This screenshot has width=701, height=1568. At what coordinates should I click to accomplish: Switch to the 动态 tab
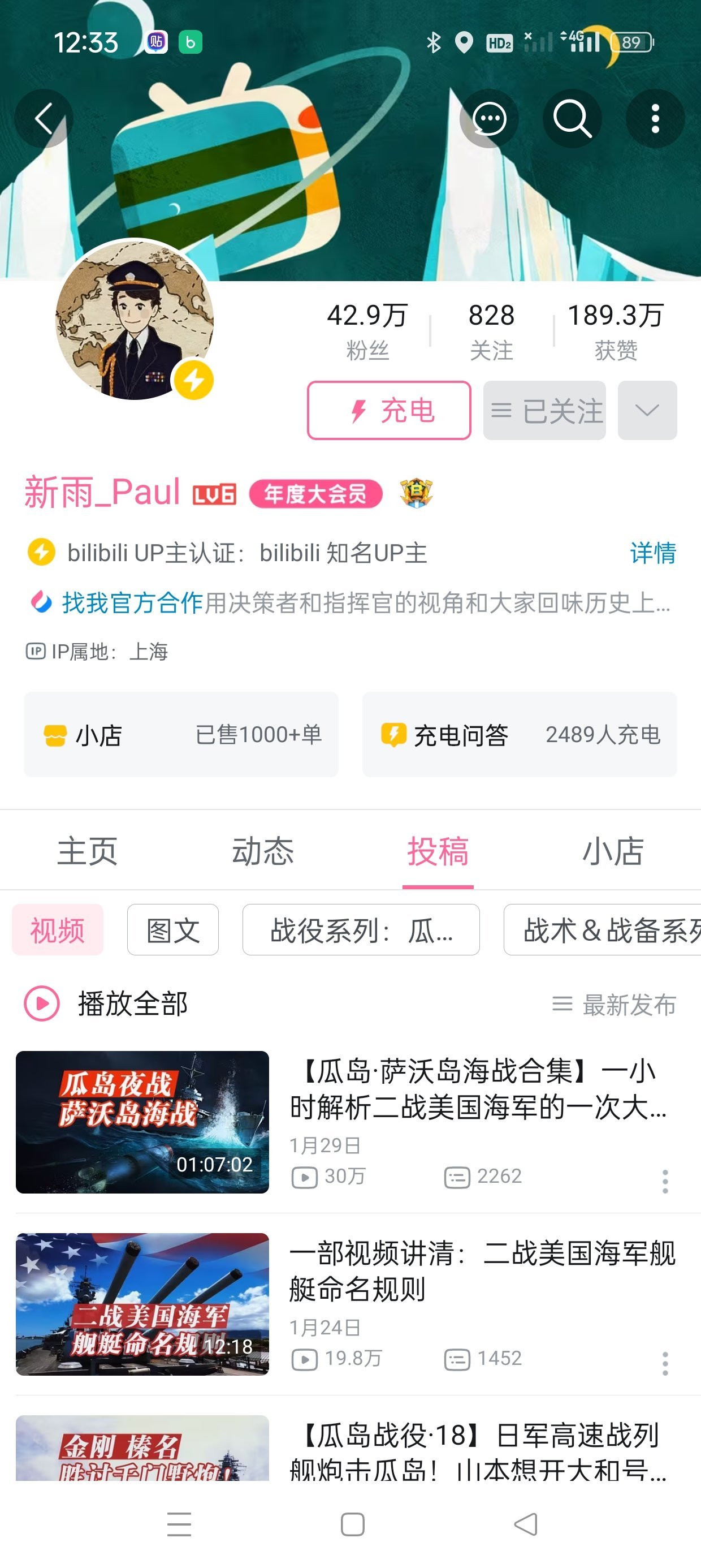tap(263, 851)
